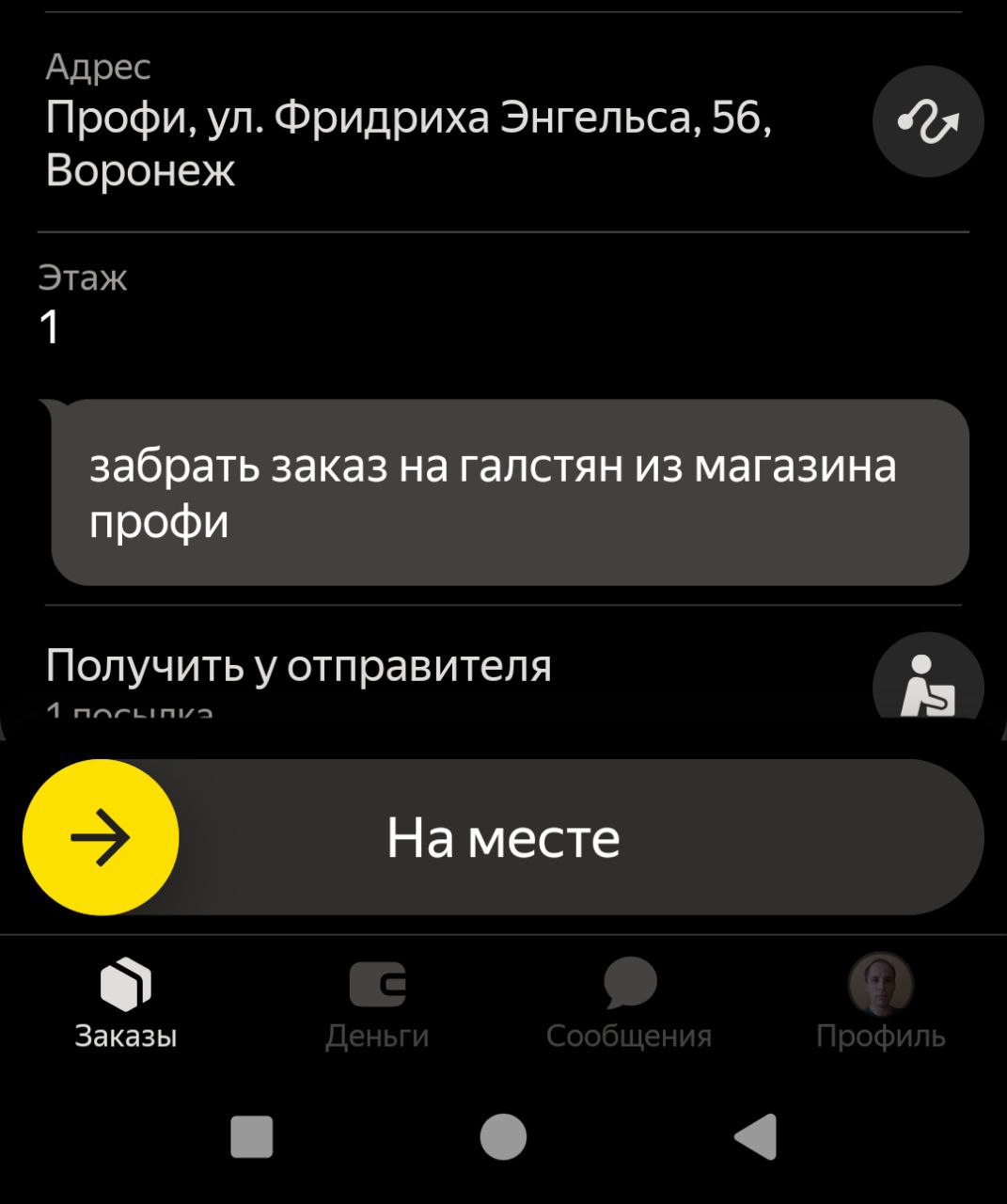The width and height of the screenshot is (1007, 1204).
Task: Go to the Профиль tab
Action: [x=880, y=1003]
